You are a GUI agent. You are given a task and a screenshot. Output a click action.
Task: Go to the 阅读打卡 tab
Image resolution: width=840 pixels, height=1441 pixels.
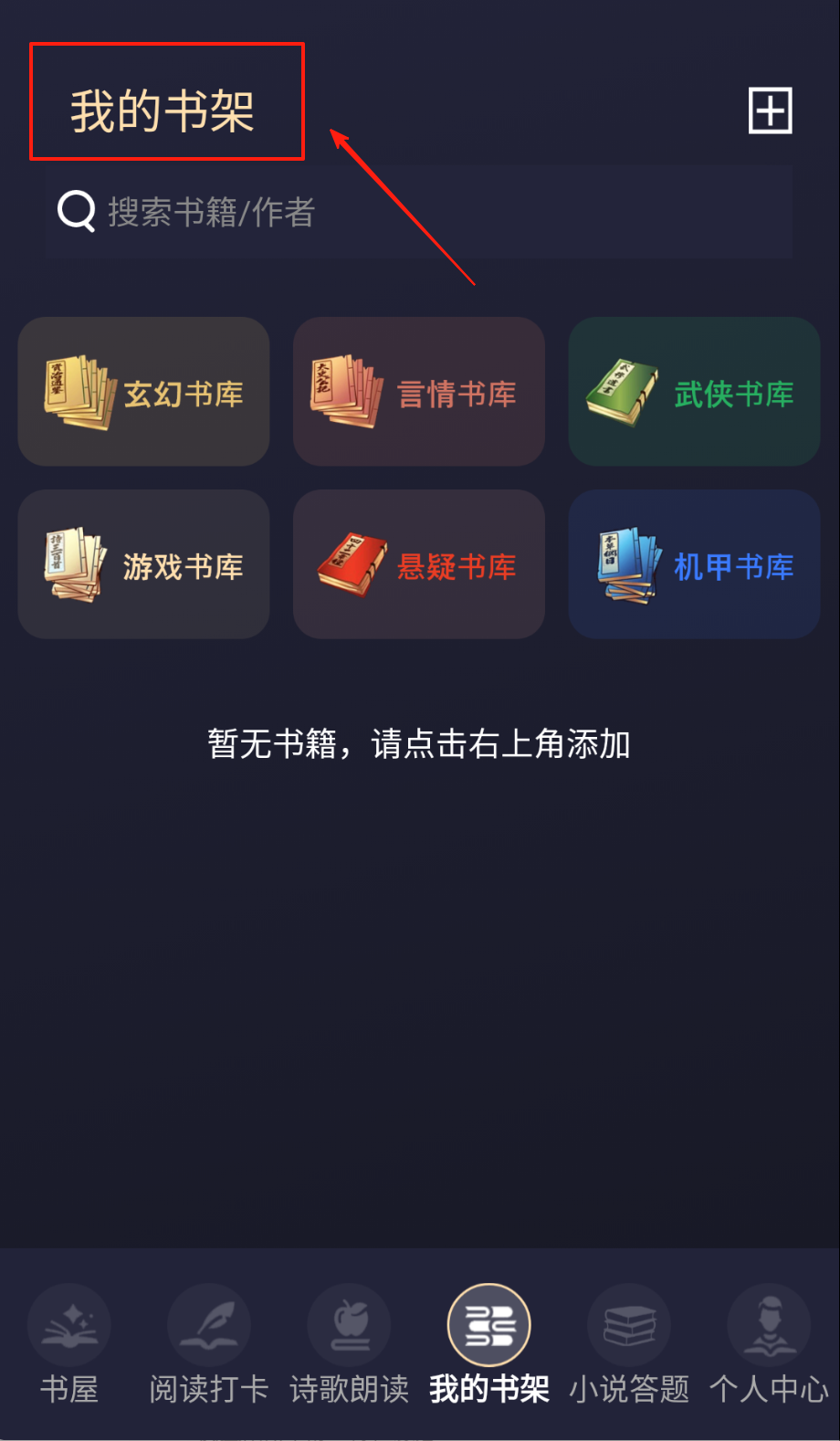click(209, 1343)
